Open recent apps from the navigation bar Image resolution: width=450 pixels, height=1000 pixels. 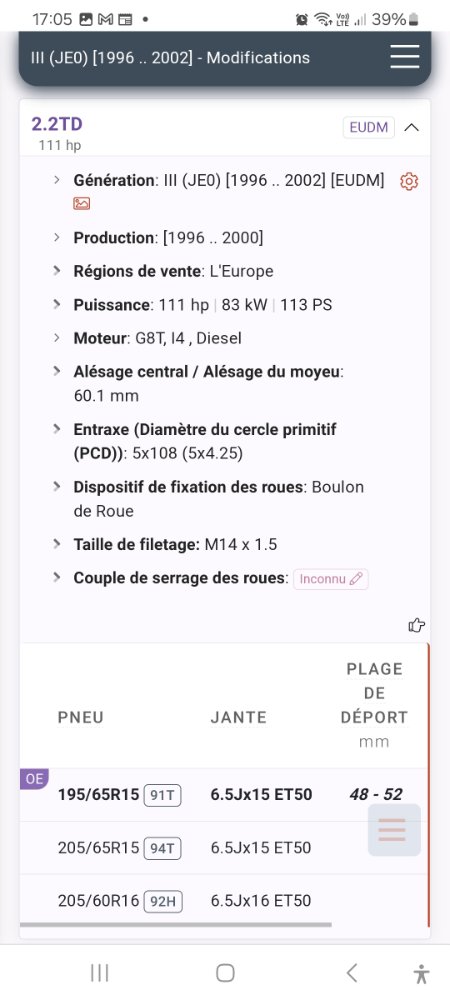(x=99, y=973)
